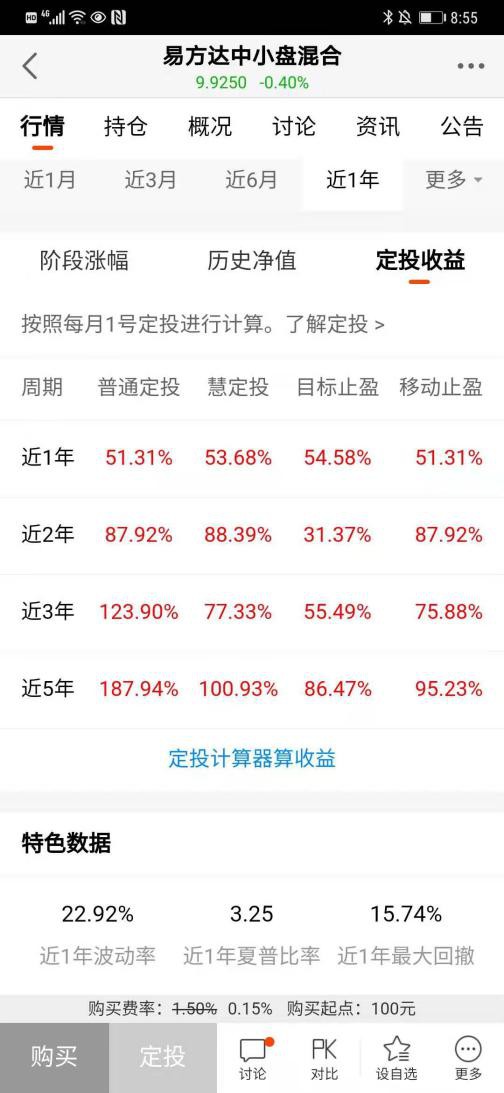
Task: Tap the 购买 button
Action: point(54,1057)
